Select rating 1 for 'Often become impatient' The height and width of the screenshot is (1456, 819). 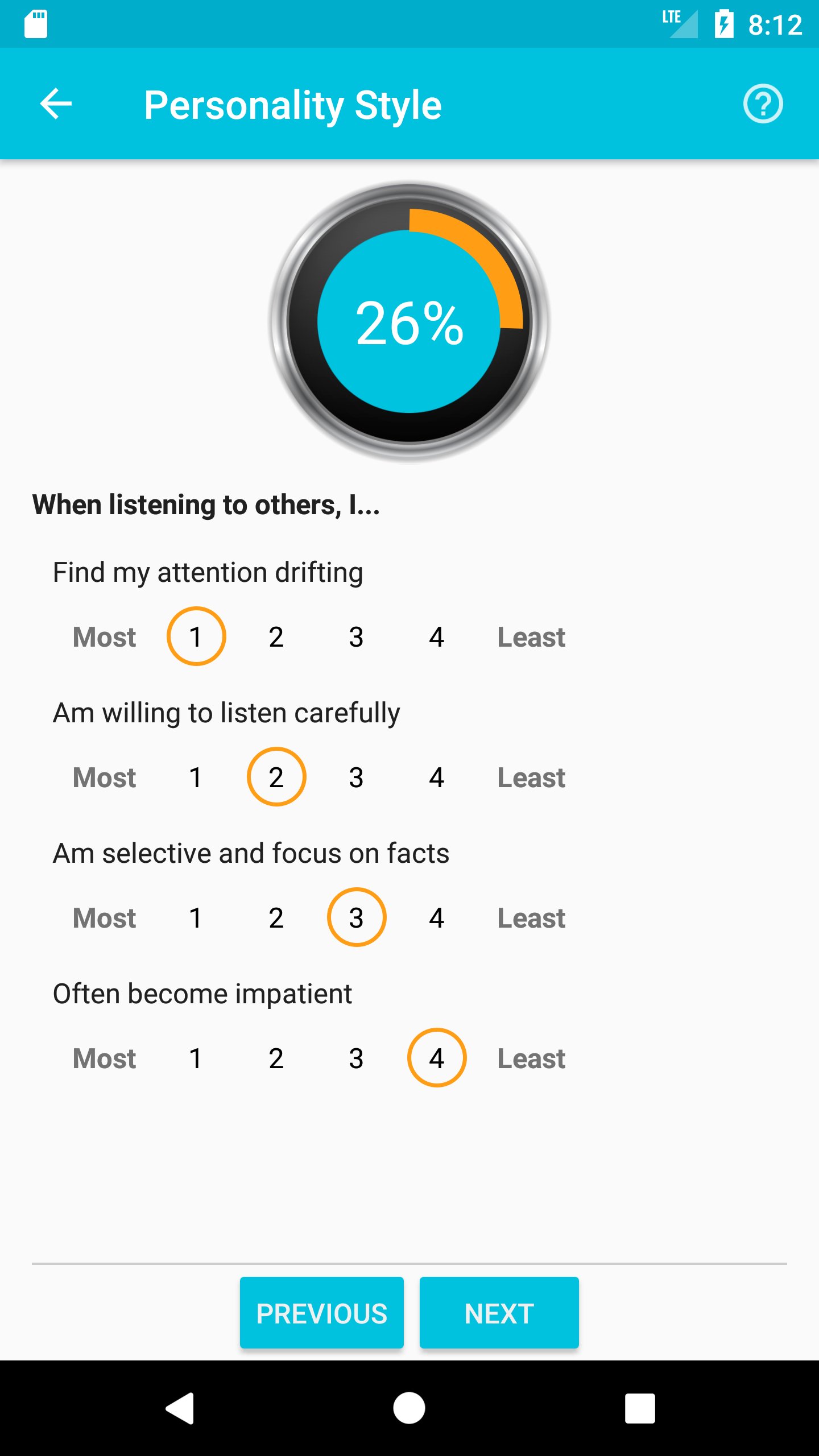(196, 1058)
